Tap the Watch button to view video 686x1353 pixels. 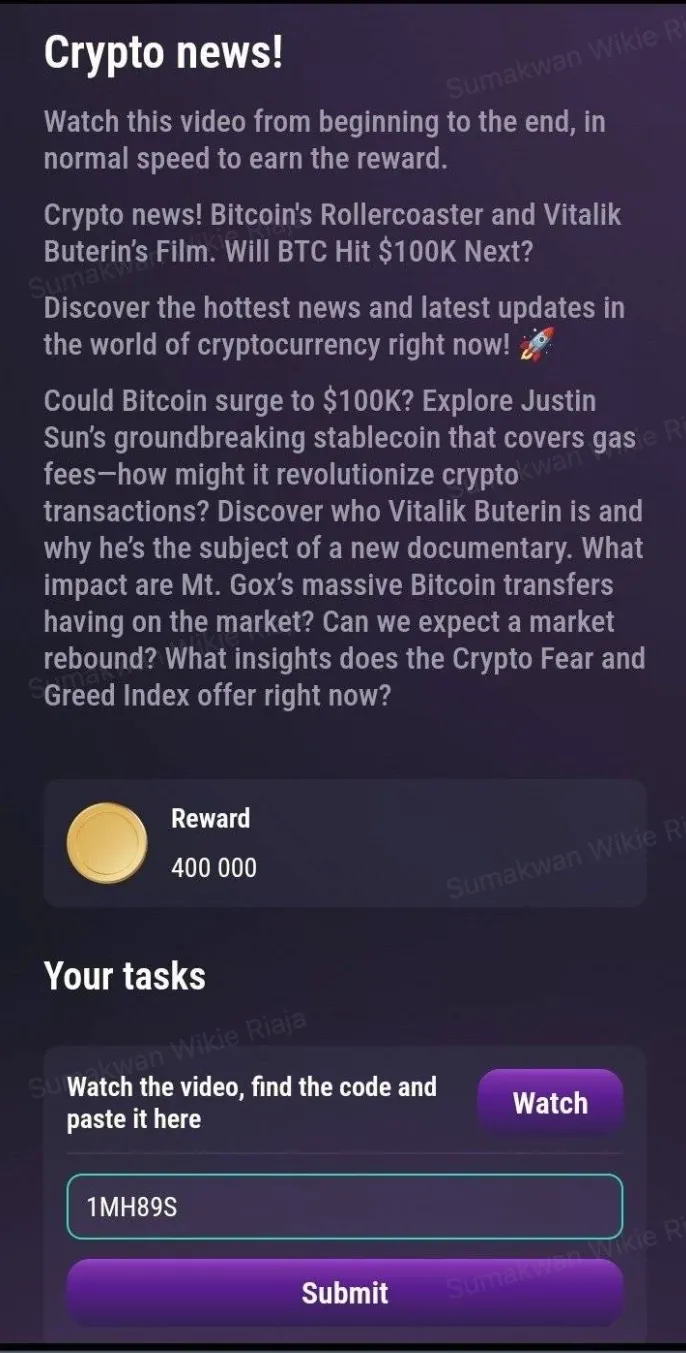550,1103
